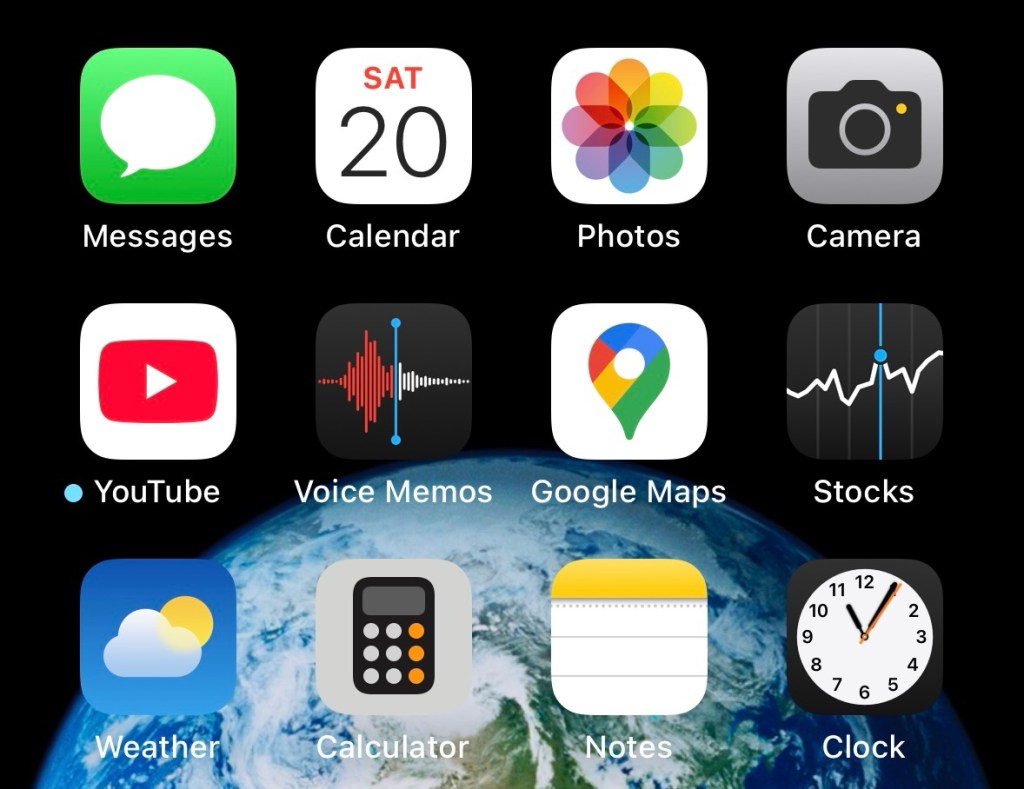Launch Voice Memos
The width and height of the screenshot is (1024, 789).
pyautogui.click(x=393, y=381)
